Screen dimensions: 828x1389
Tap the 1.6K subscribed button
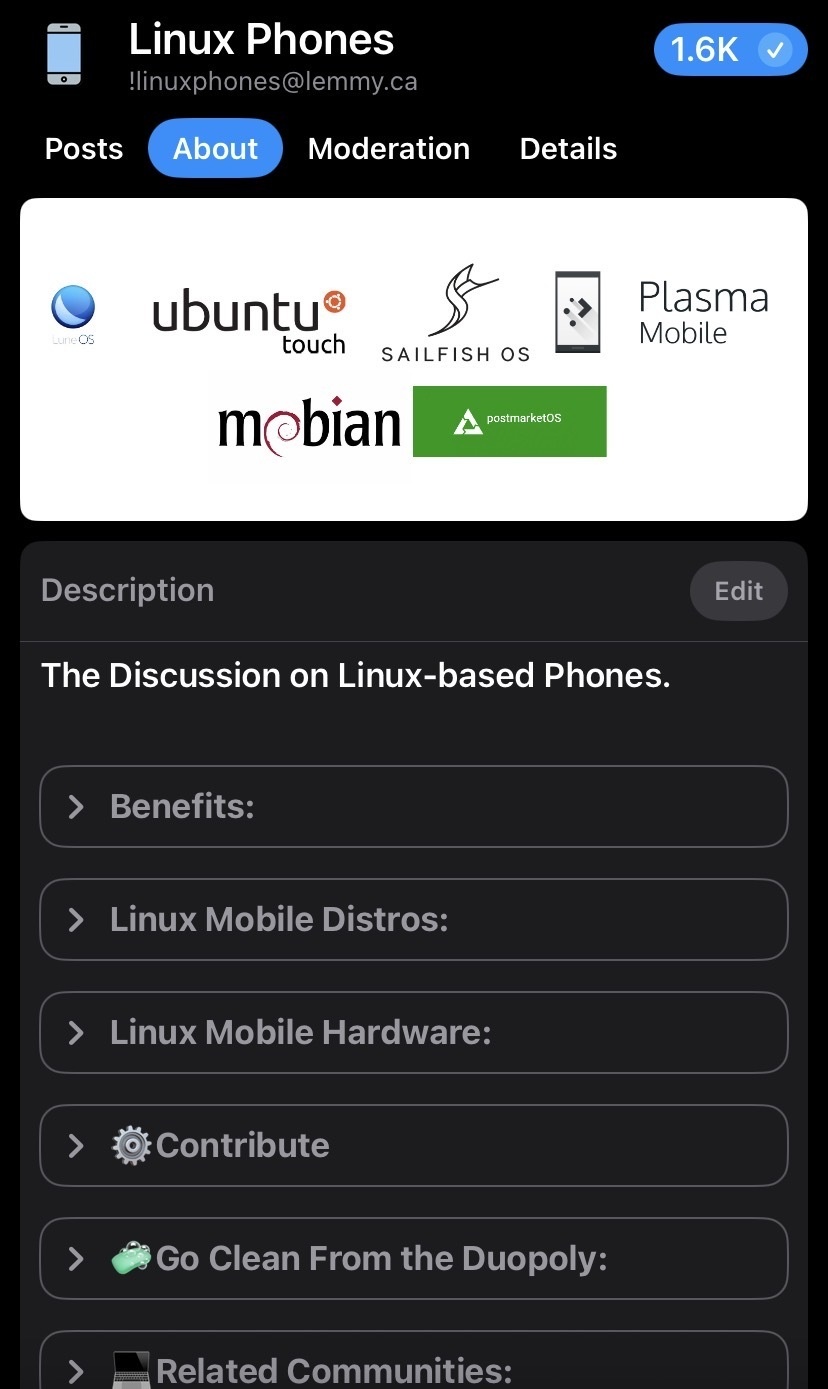pos(729,50)
